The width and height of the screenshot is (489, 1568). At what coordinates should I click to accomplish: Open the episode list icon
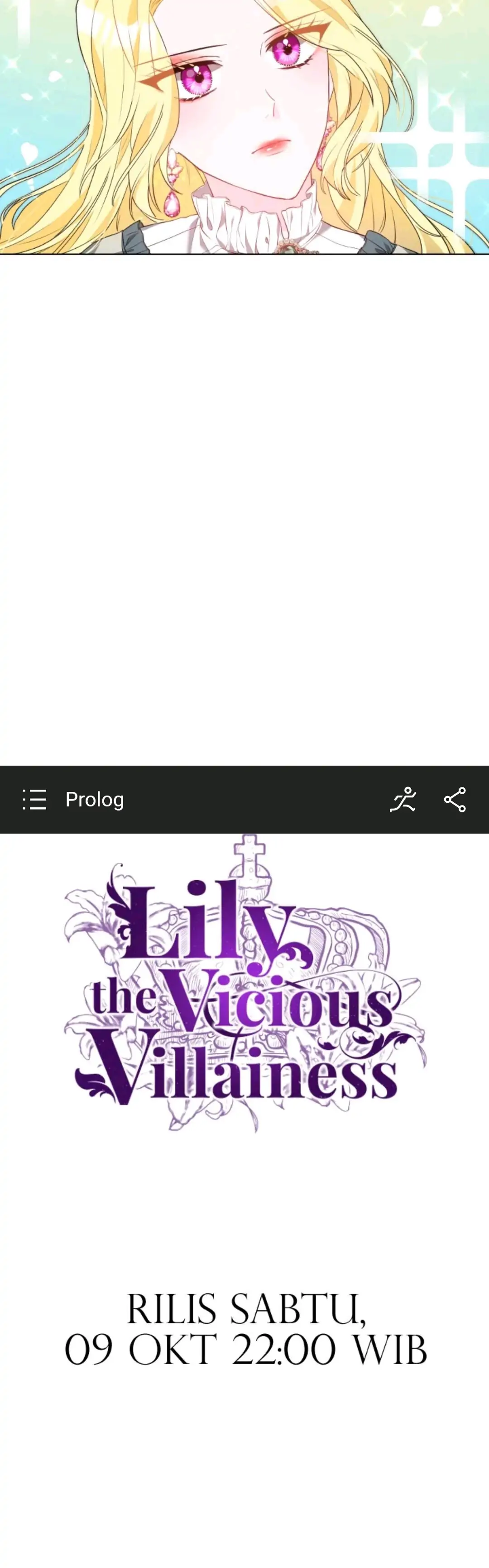point(35,799)
